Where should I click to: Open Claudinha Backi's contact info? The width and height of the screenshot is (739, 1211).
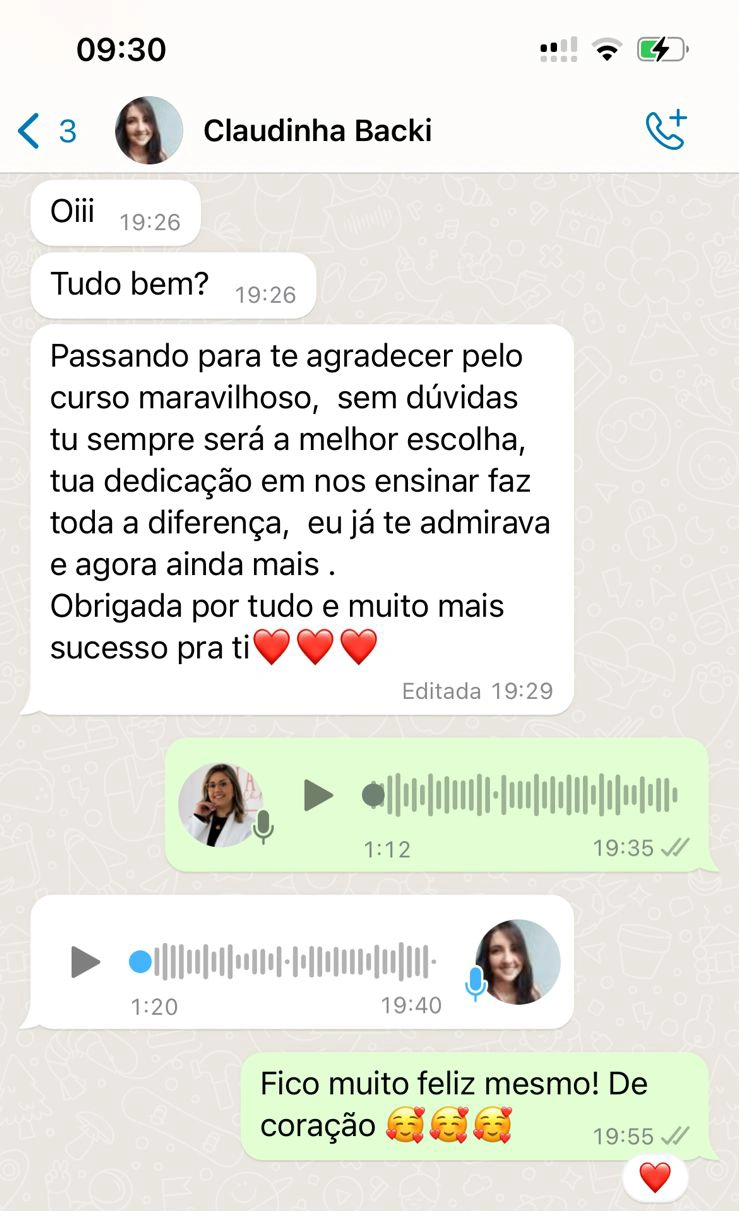317,131
